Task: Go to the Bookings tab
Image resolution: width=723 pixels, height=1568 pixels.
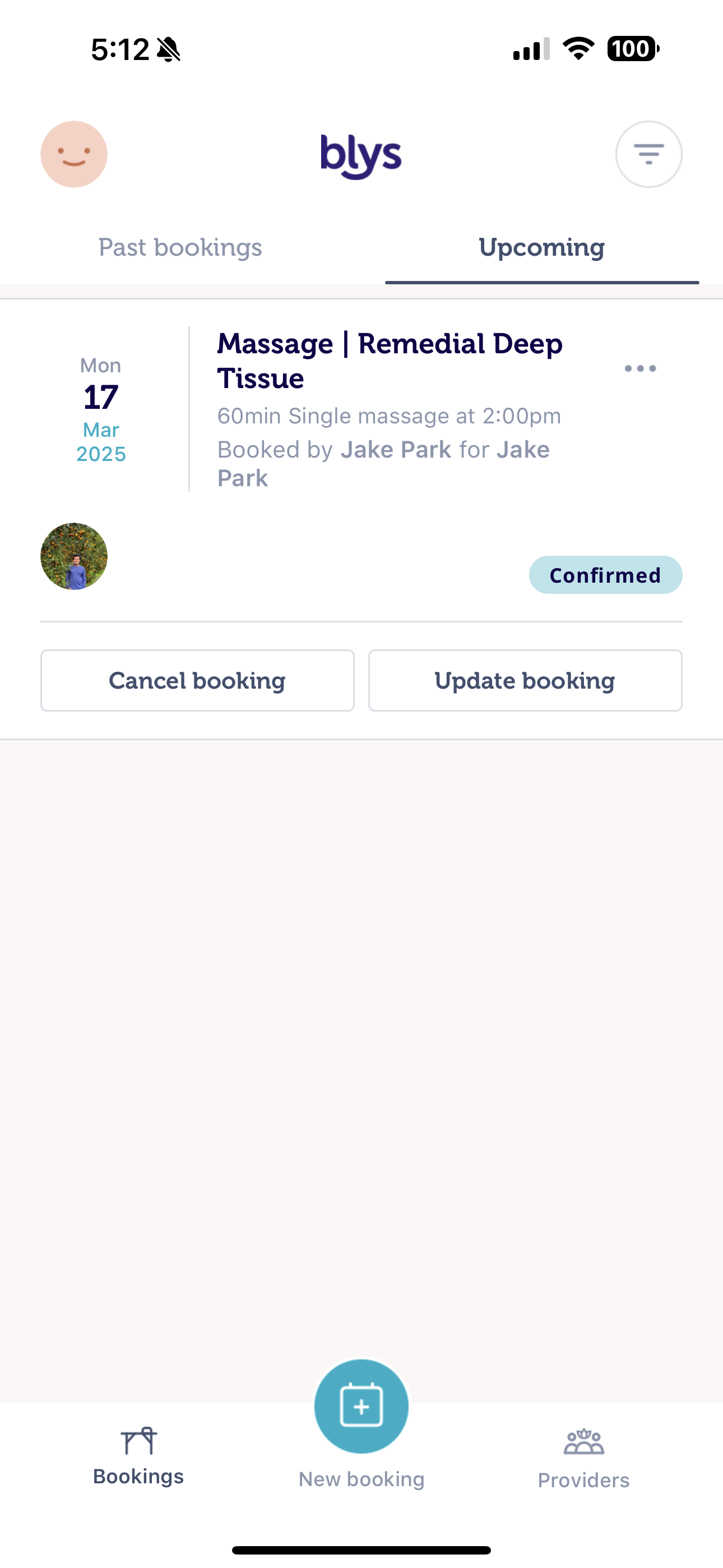Action: [139, 1455]
